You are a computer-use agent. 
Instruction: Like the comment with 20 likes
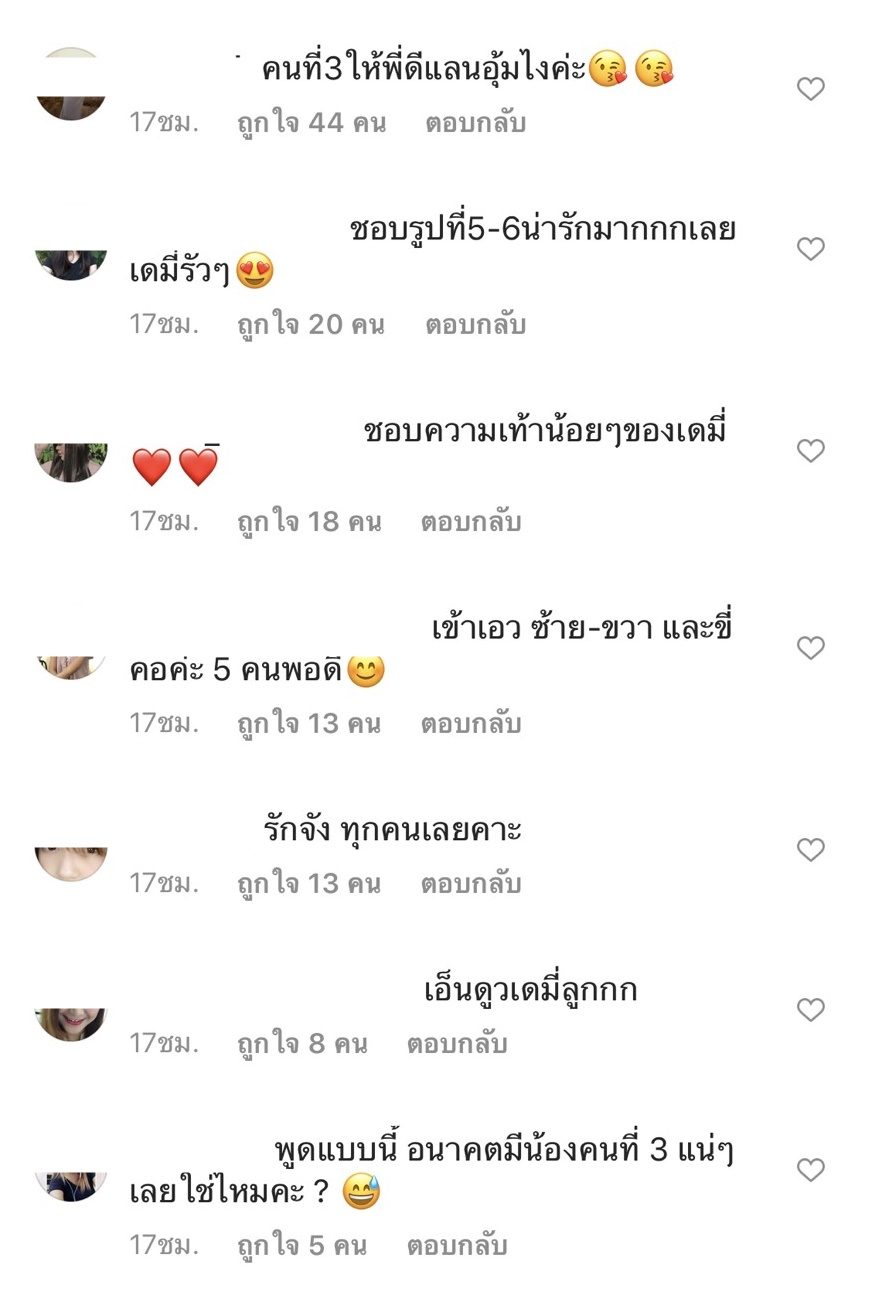[x=810, y=249]
